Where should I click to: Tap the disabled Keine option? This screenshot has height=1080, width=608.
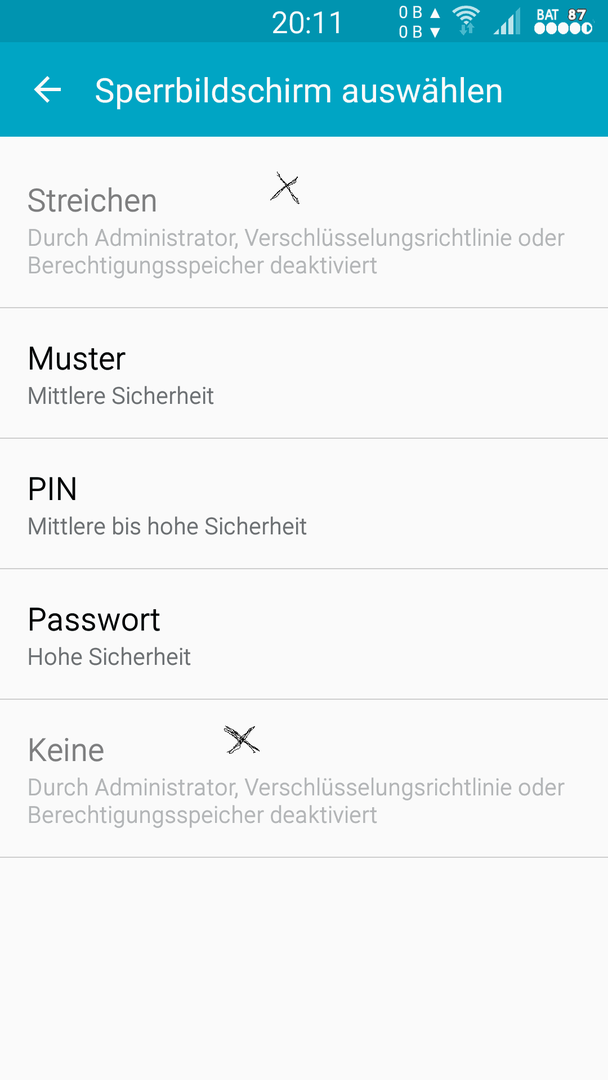pyautogui.click(x=304, y=779)
